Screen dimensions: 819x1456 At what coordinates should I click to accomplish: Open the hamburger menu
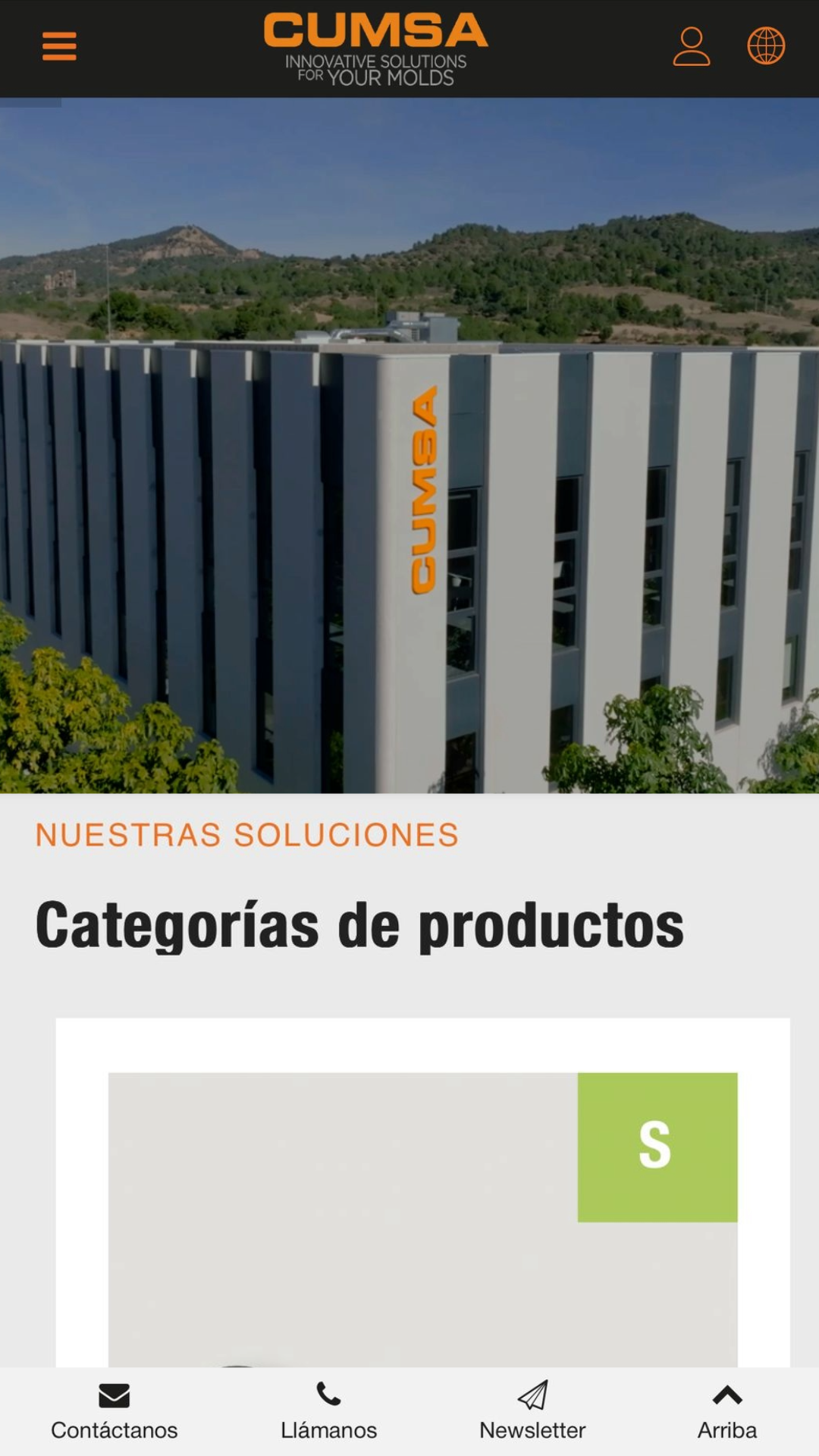point(59,46)
